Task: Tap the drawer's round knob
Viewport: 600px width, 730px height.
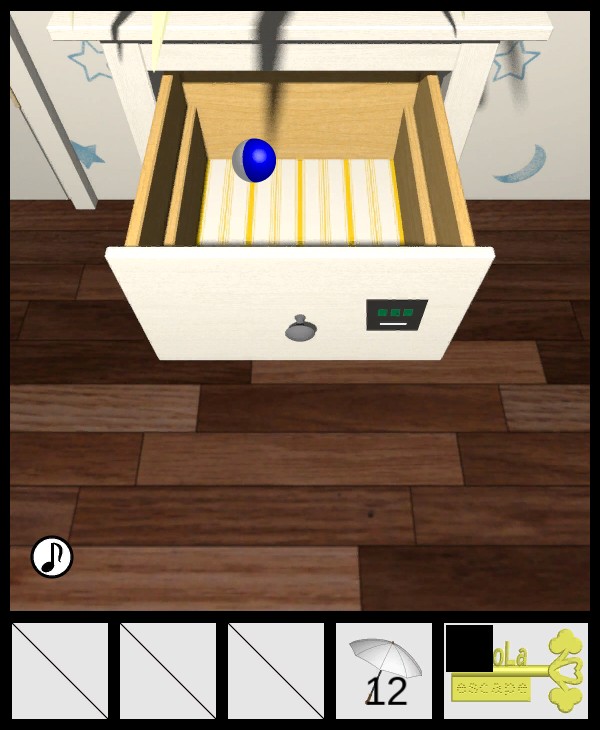Action: coord(299,327)
